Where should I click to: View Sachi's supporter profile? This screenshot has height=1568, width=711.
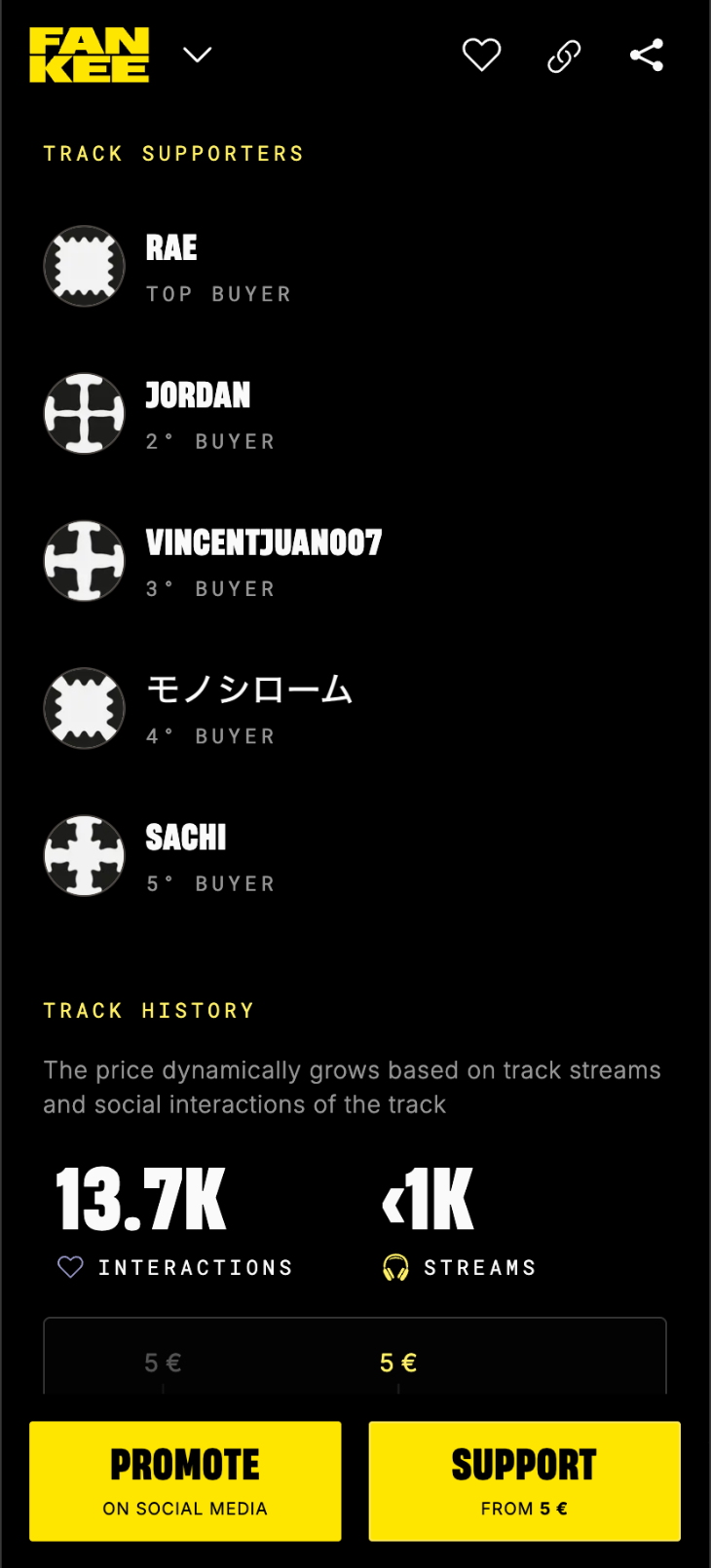tap(185, 838)
